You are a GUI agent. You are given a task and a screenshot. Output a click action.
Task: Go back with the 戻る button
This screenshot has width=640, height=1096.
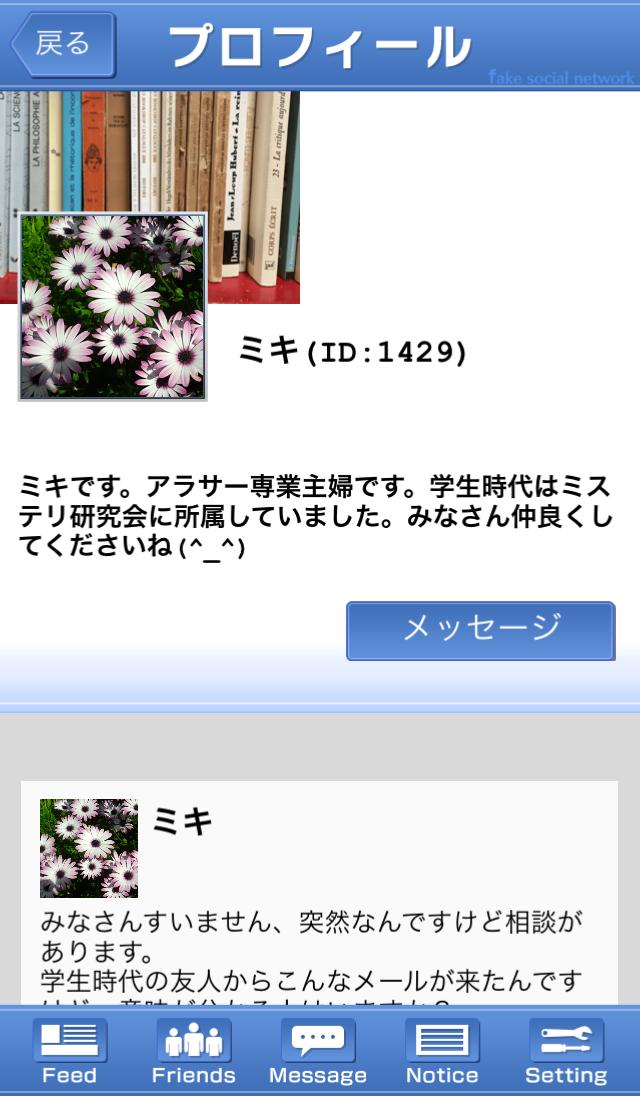(x=63, y=44)
